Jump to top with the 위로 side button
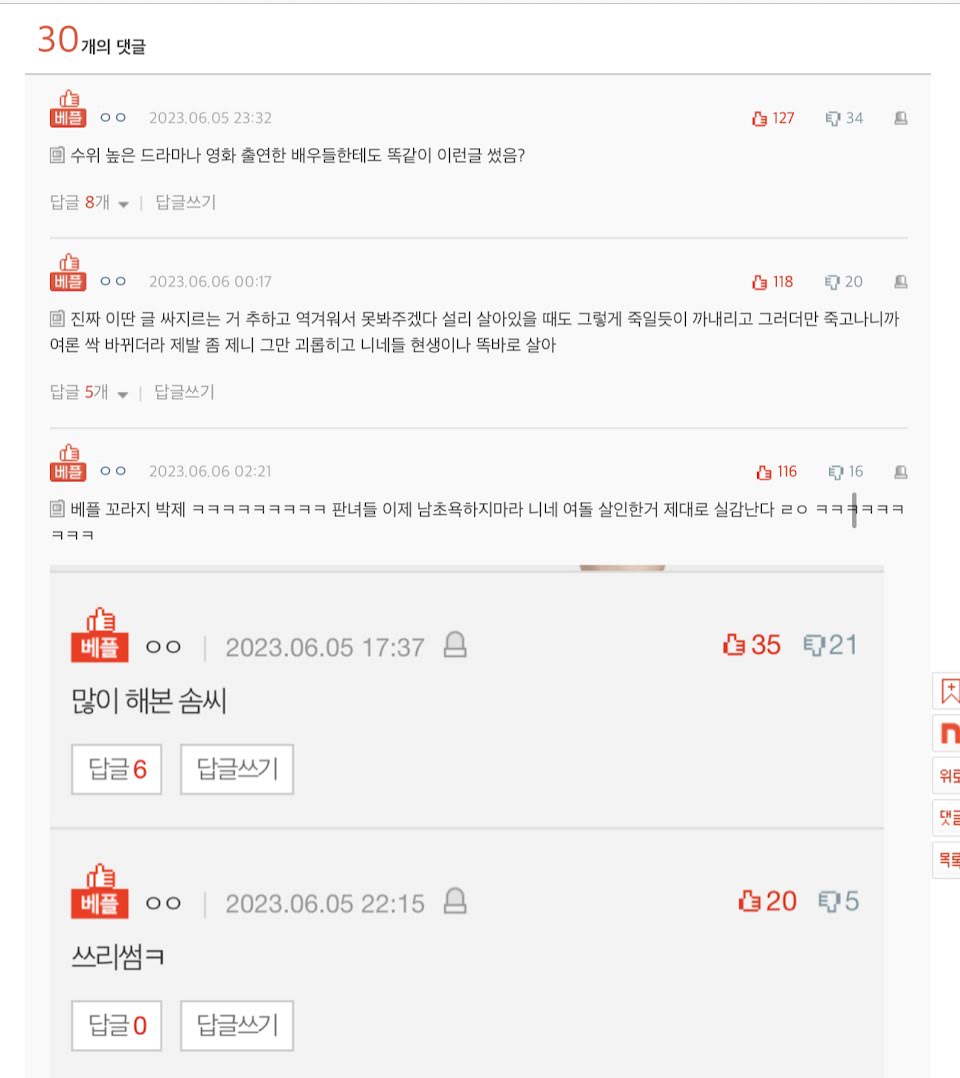The image size is (960, 1078). [x=947, y=775]
